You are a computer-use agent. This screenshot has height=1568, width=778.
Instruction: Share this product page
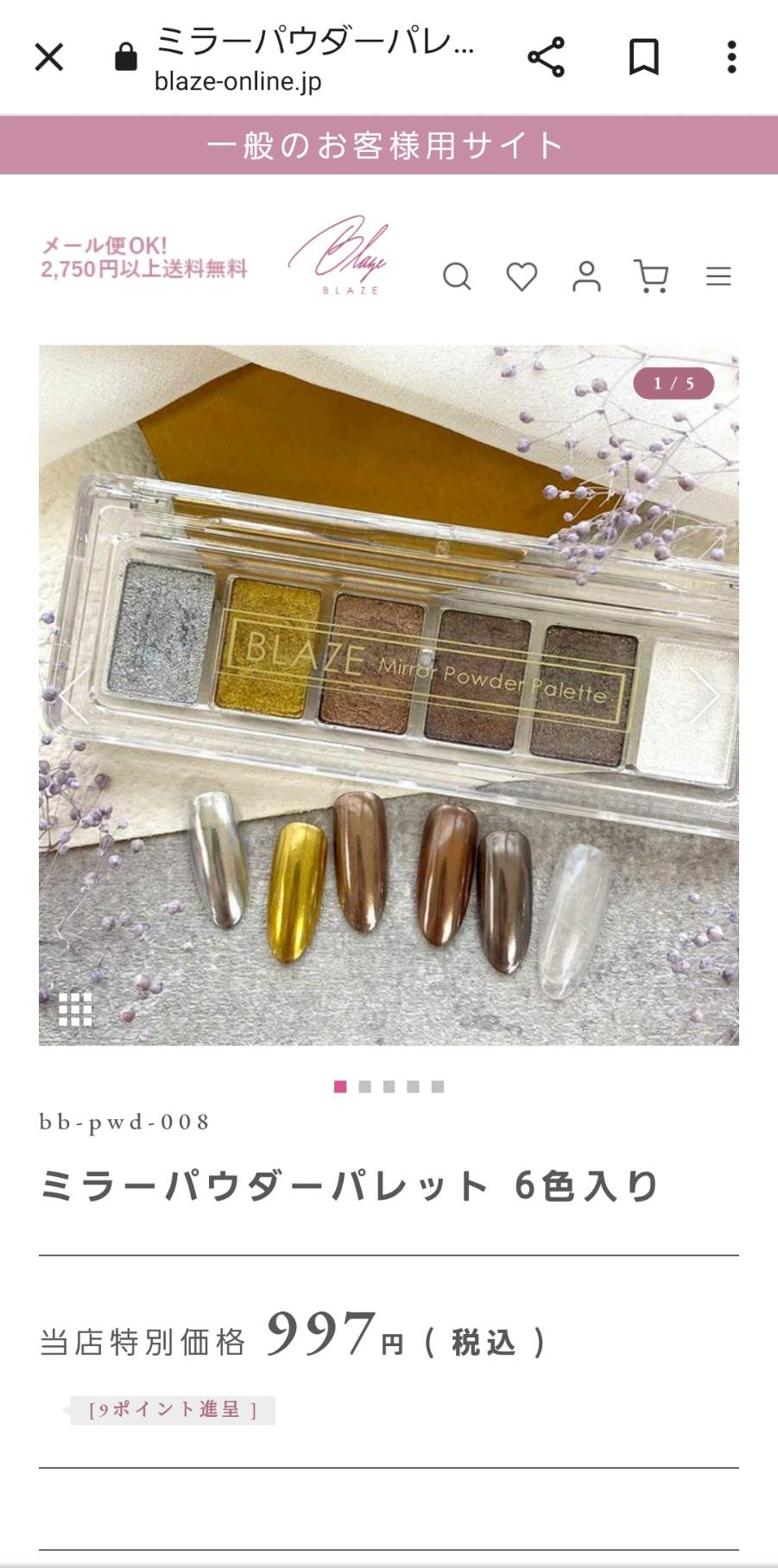[546, 58]
